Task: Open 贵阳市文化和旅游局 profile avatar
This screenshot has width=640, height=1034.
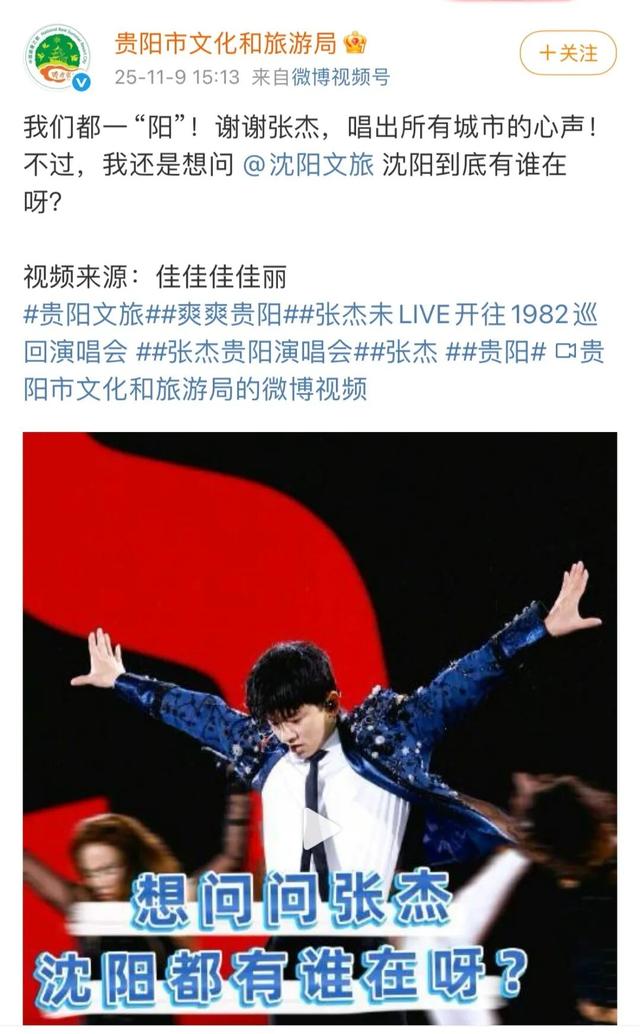Action: [x=58, y=56]
